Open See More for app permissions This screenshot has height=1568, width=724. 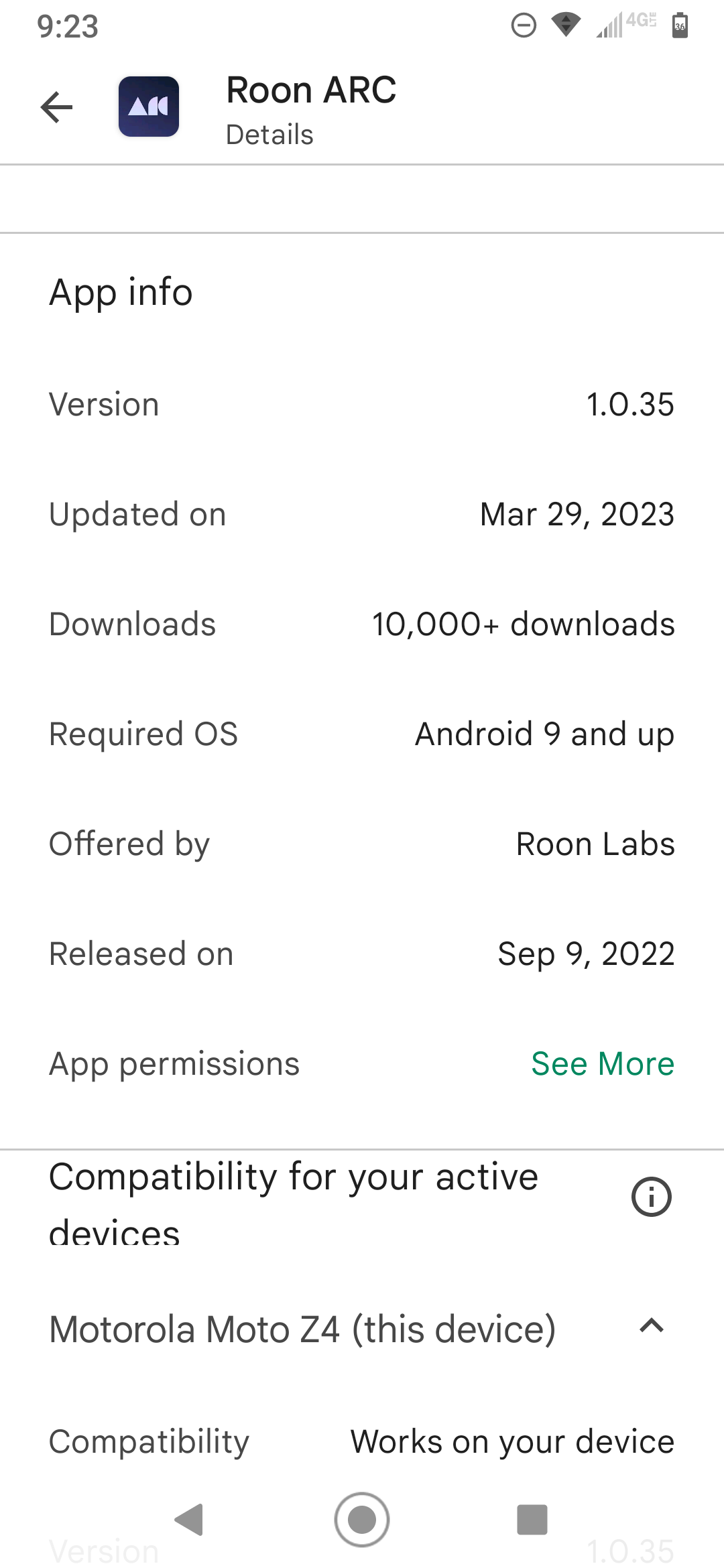coord(602,1063)
